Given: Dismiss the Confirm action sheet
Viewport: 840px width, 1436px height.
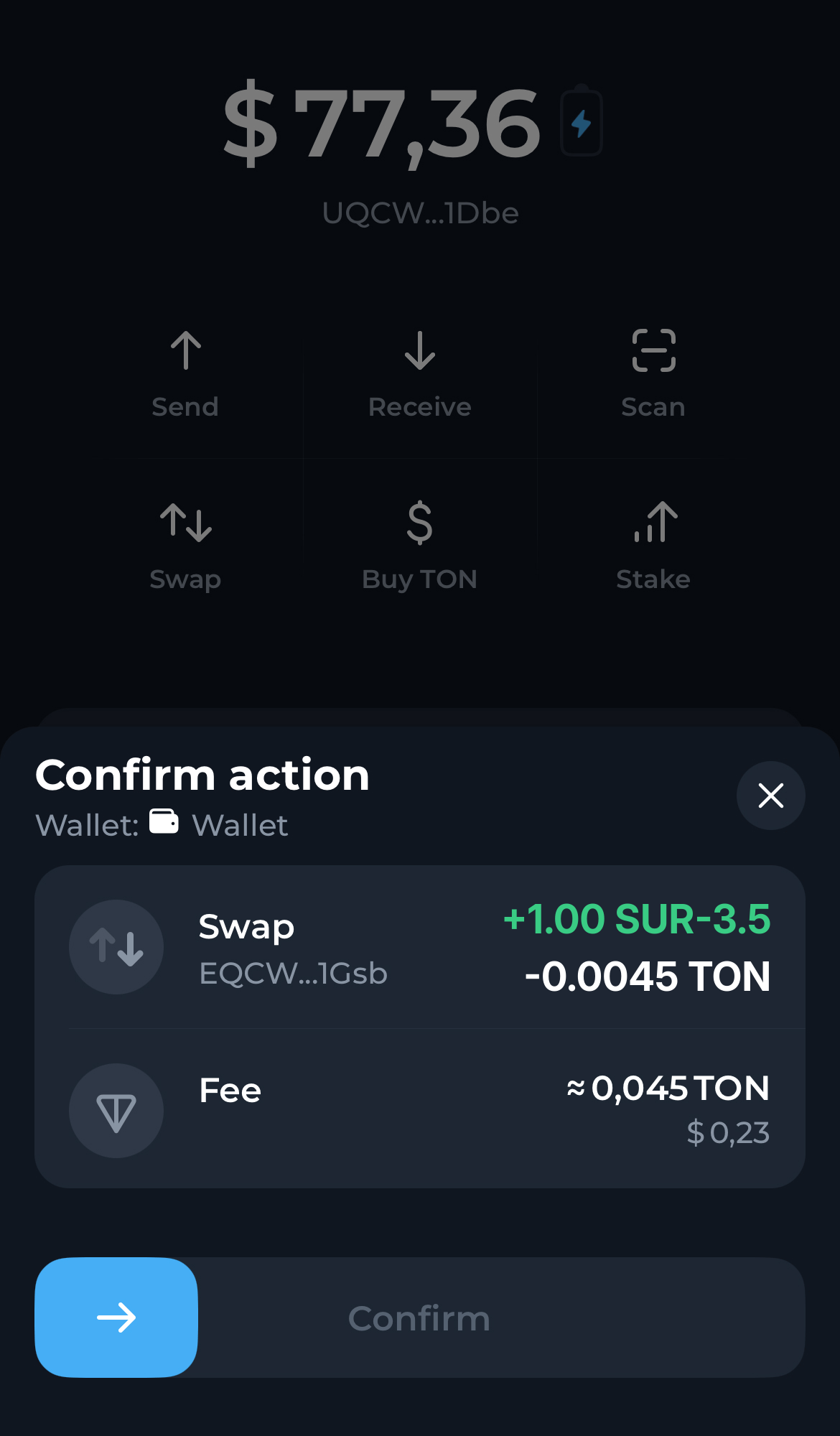Looking at the screenshot, I should [x=770, y=796].
